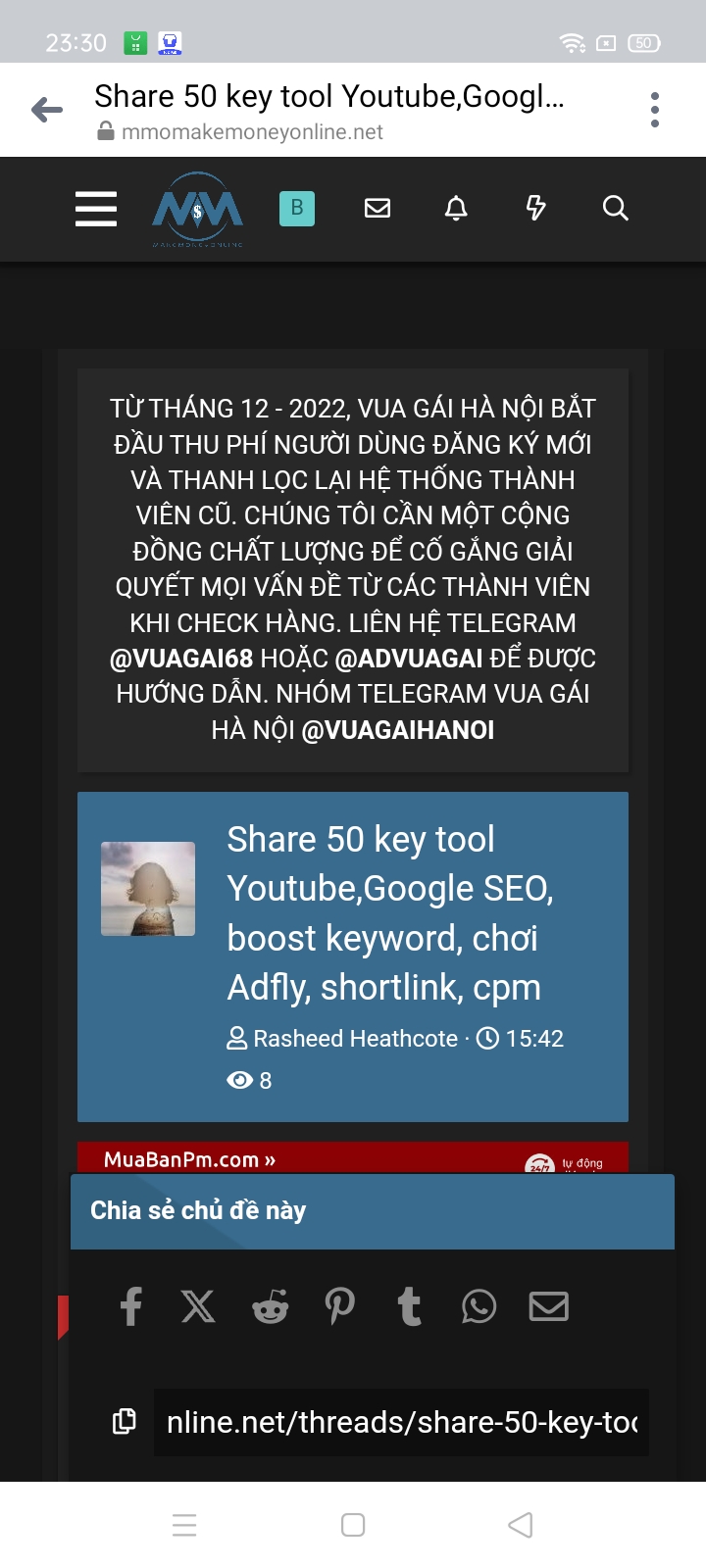This screenshot has height=1568, width=706.
Task: Open the hamburger navigation menu
Action: (x=96, y=209)
